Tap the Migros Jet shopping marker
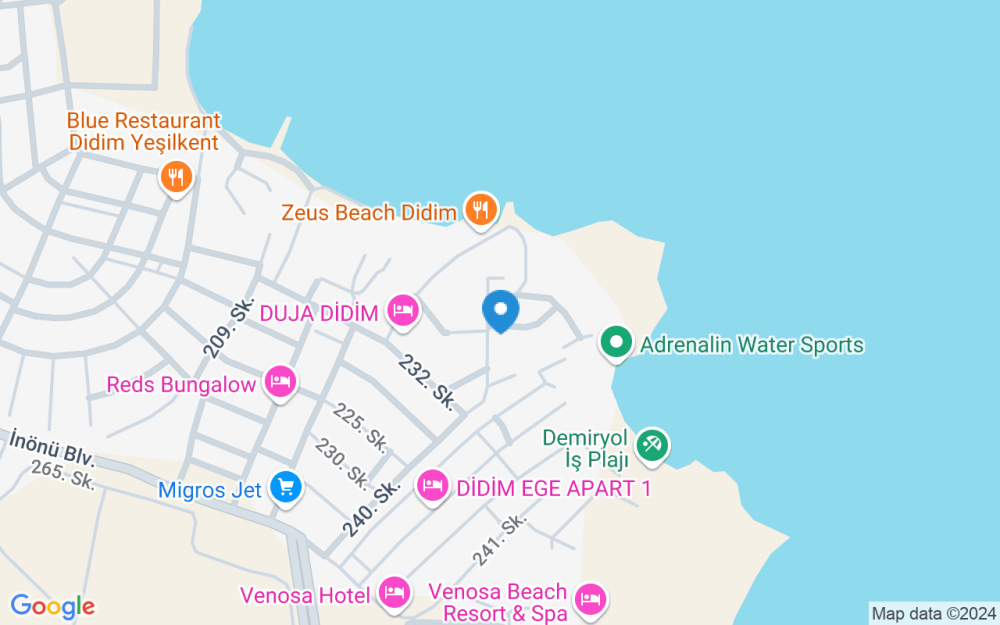This screenshot has height=625, width=1000. (x=287, y=488)
